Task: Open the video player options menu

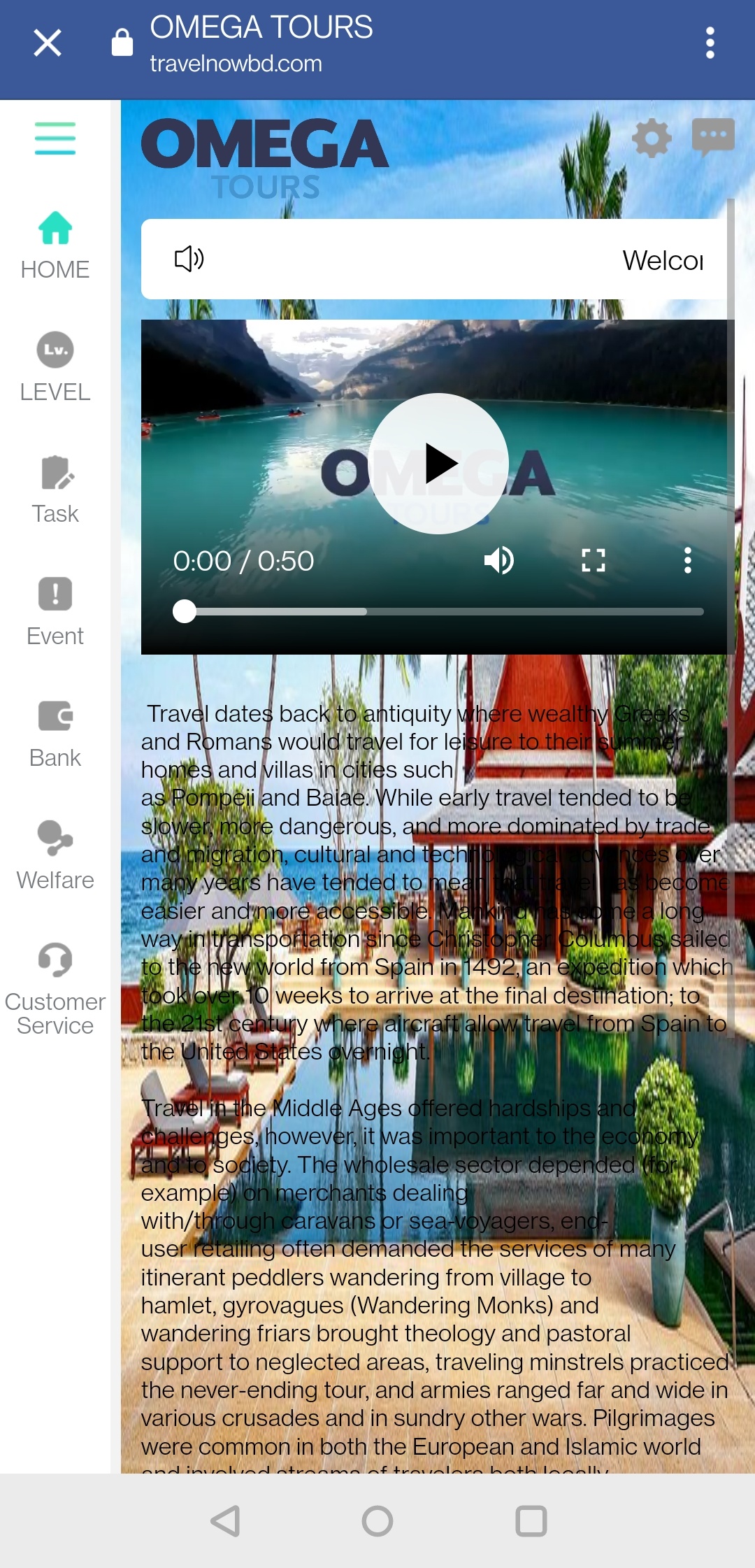Action: (x=688, y=560)
